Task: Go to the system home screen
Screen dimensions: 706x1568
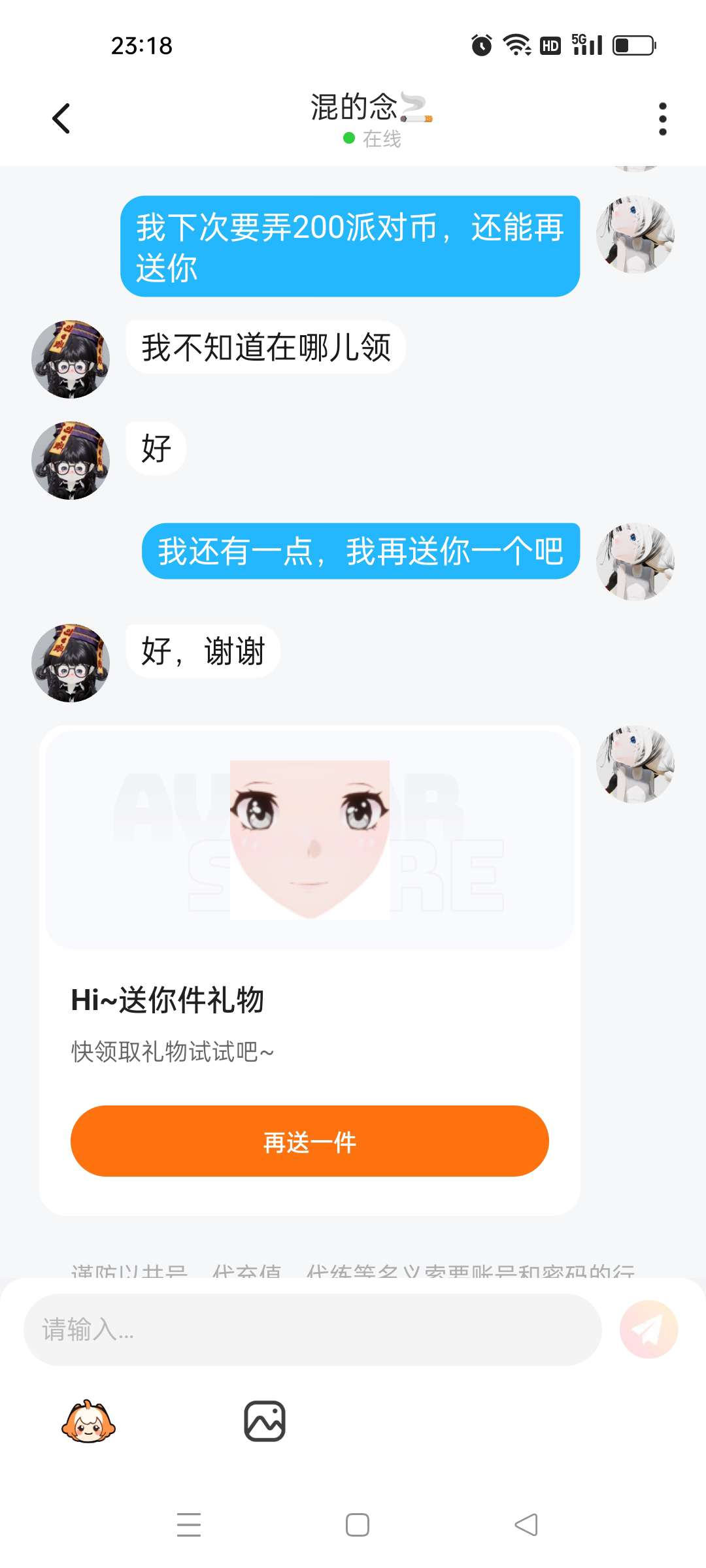Action: point(358,1525)
